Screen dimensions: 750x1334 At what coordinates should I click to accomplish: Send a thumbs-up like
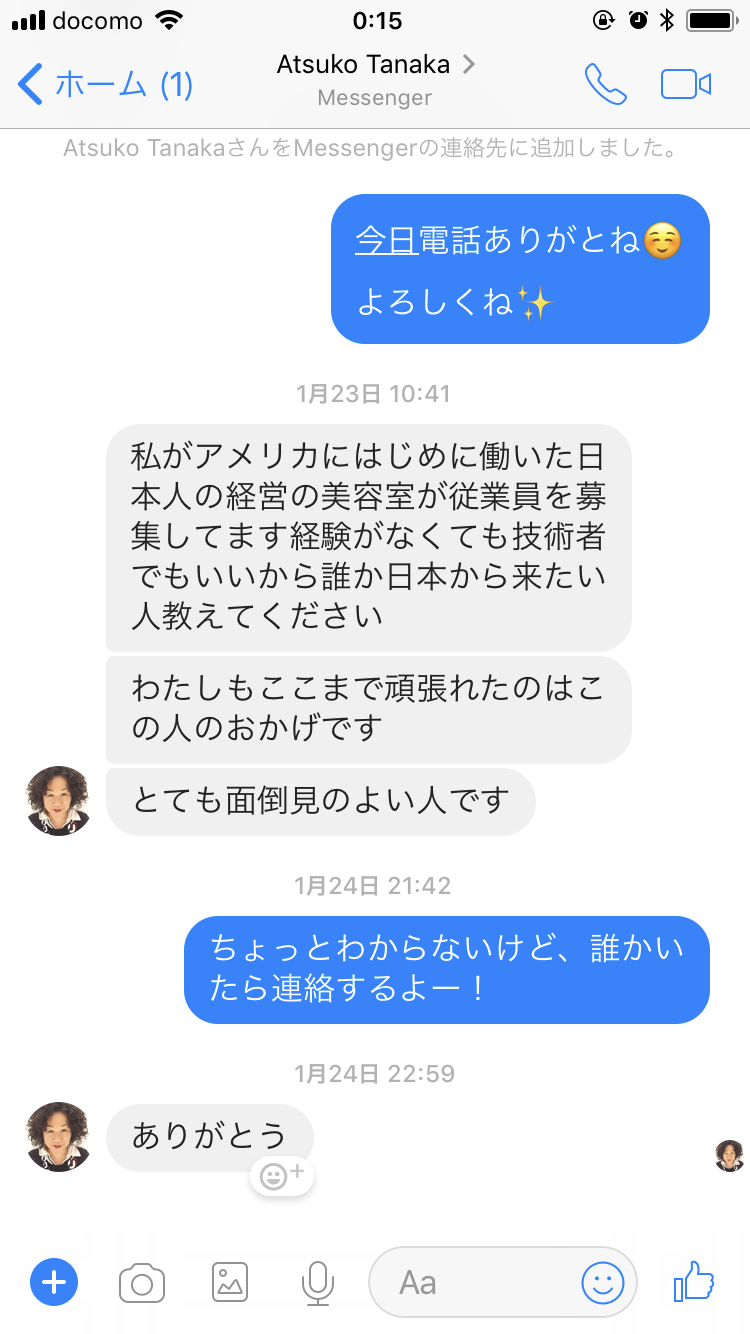coord(693,1282)
